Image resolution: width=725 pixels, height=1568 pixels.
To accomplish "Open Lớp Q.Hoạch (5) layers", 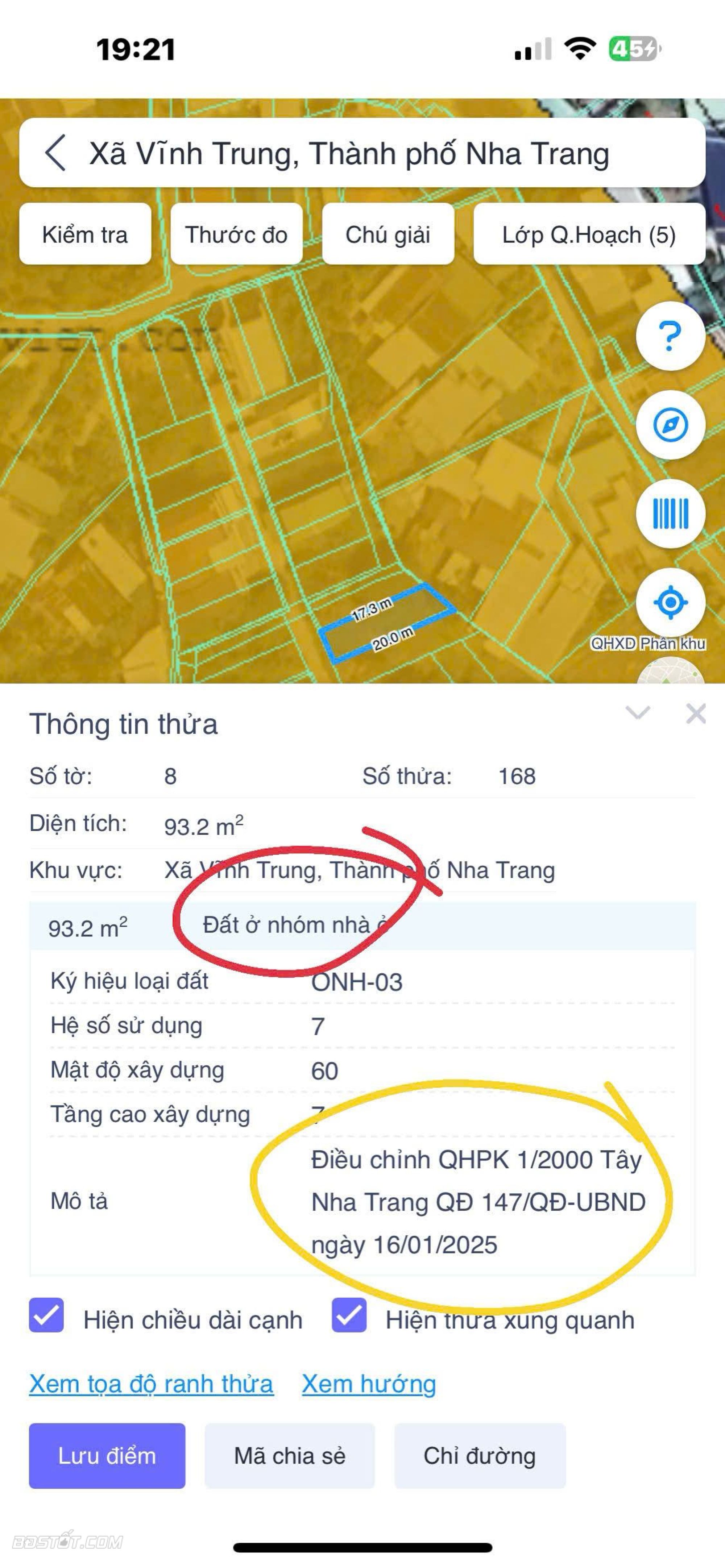I will tap(589, 234).
